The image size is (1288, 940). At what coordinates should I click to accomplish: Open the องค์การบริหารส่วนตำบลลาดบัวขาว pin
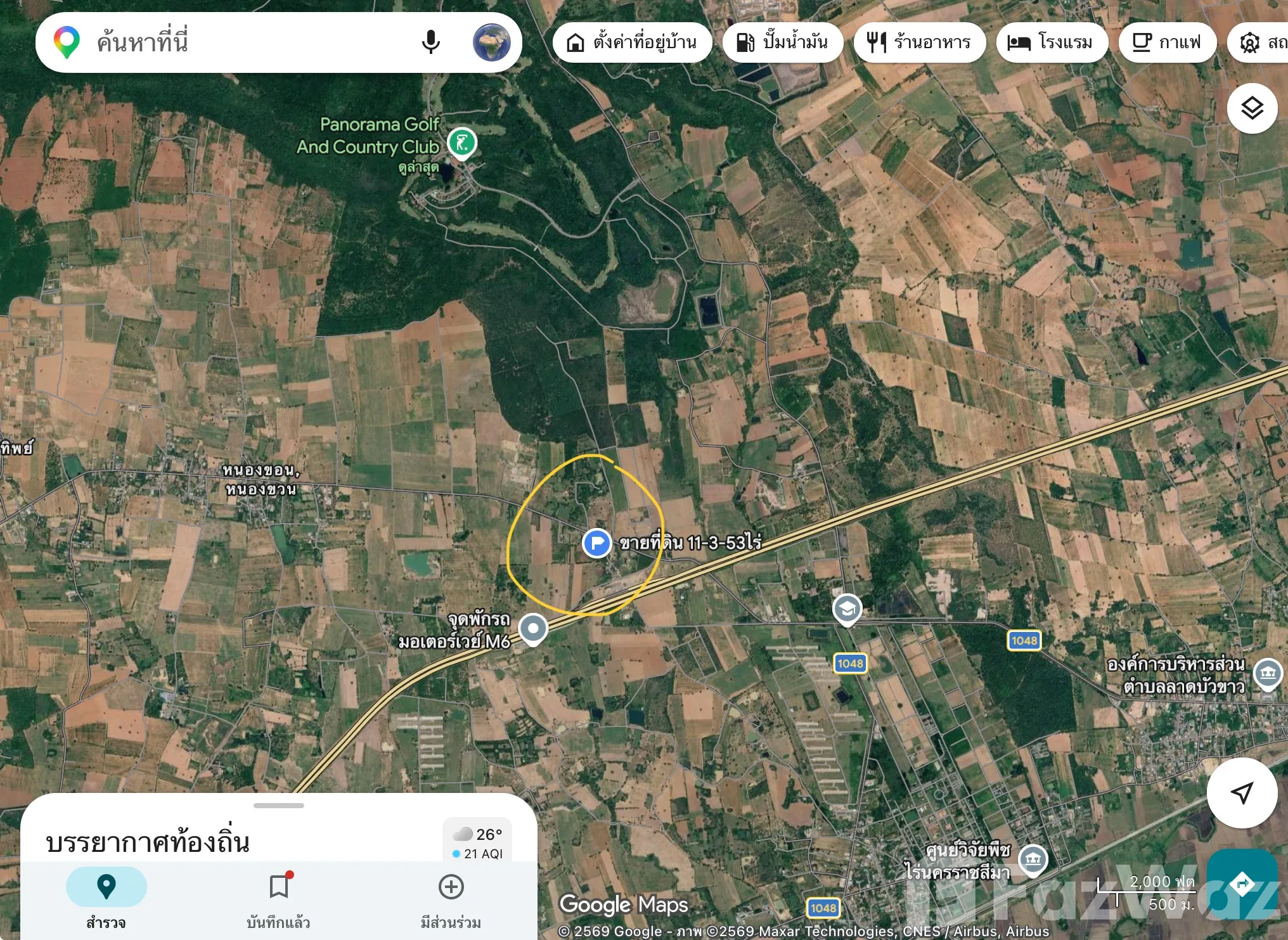click(x=1268, y=674)
